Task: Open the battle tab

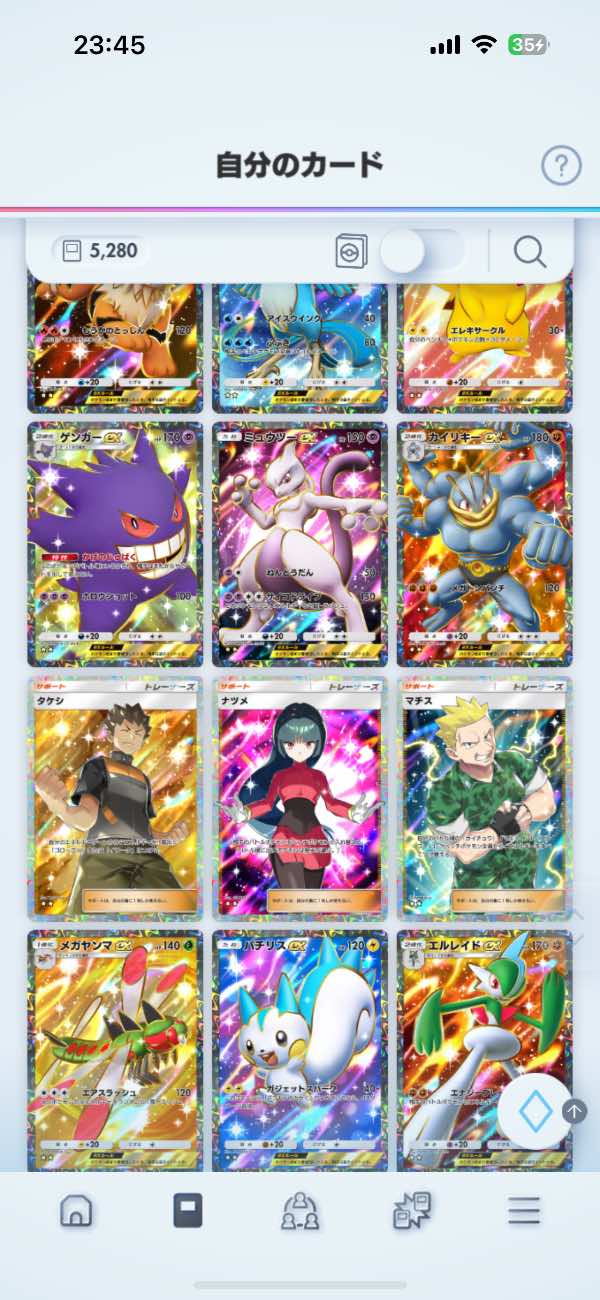Action: click(x=412, y=1211)
